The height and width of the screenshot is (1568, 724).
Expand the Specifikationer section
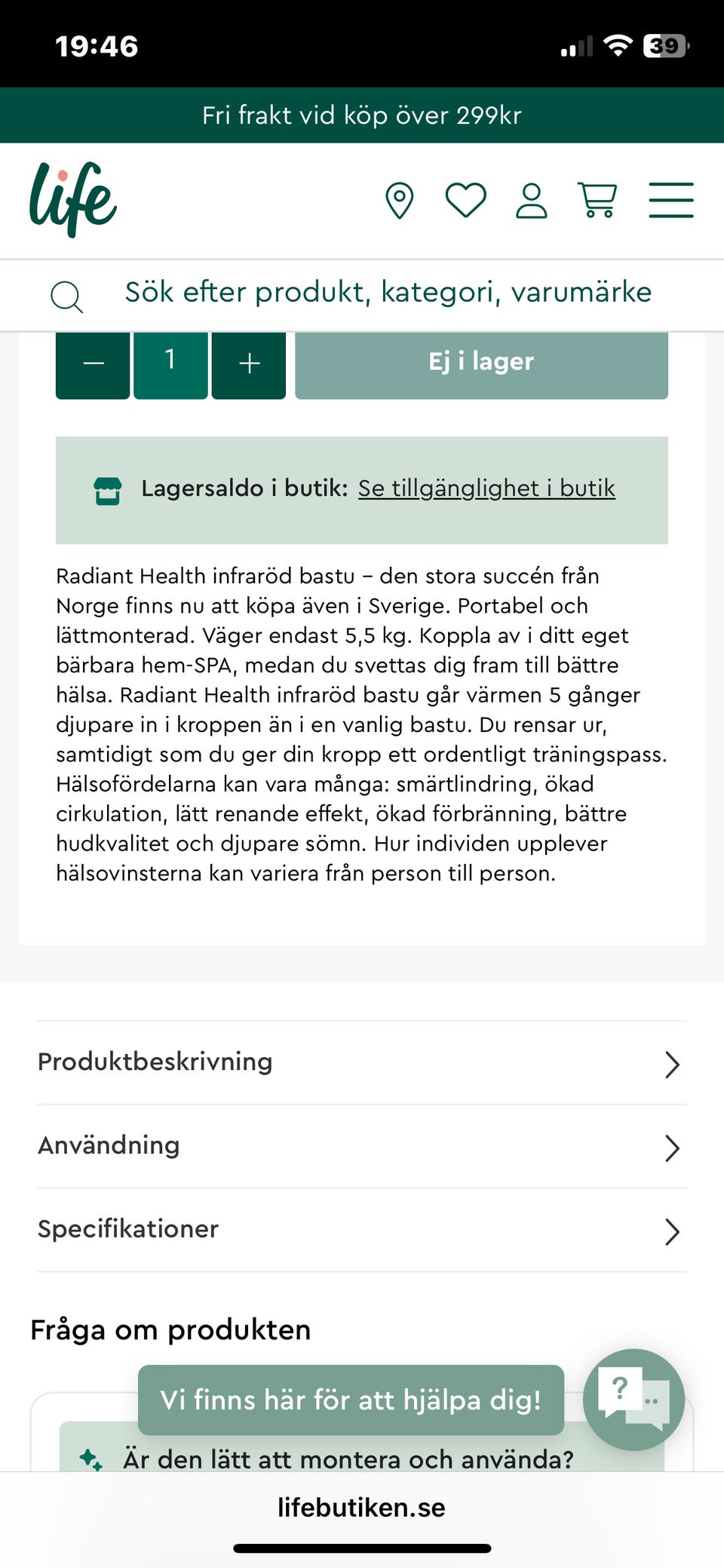pos(362,1231)
